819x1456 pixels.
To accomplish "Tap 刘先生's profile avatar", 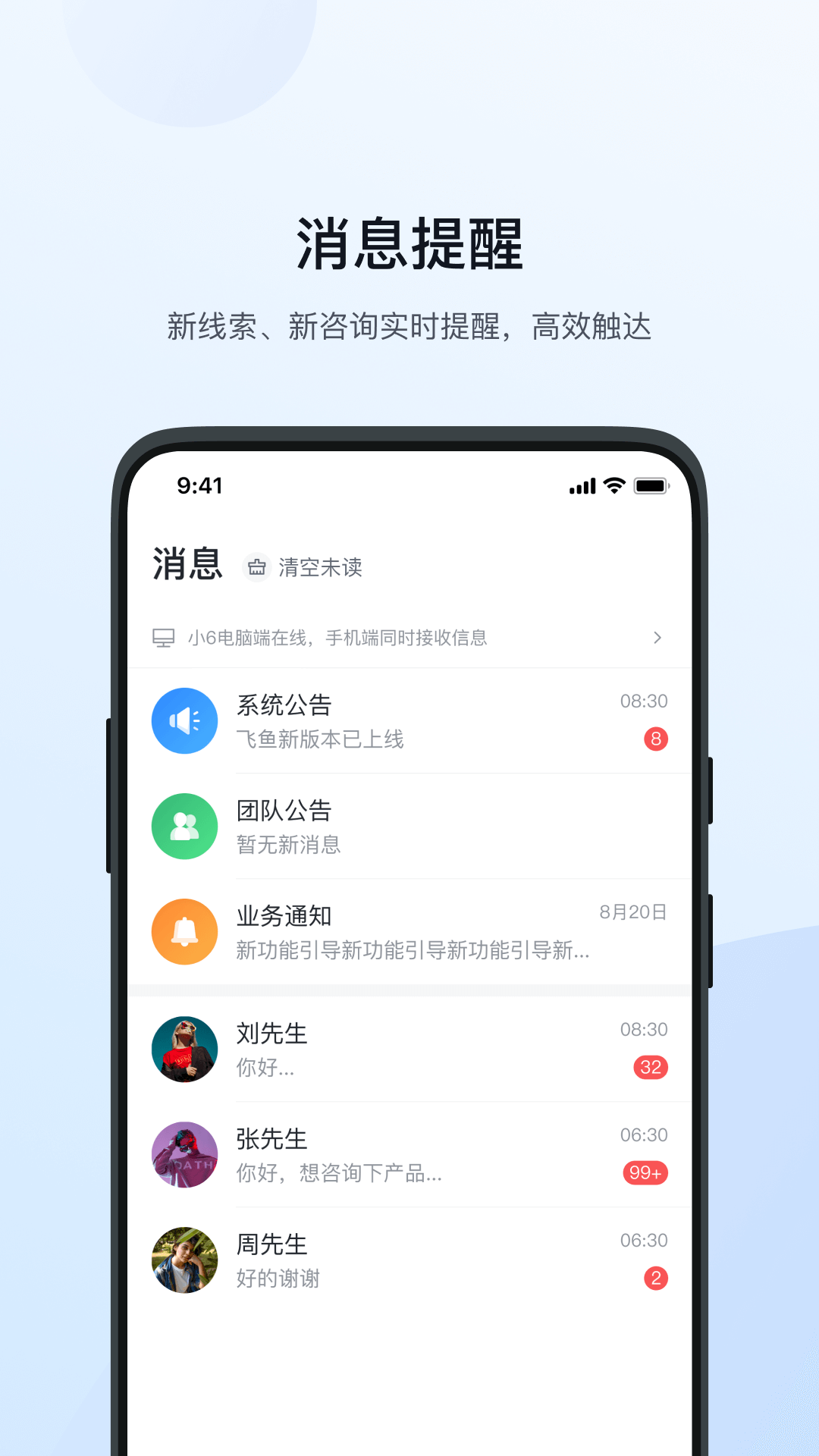I will click(x=184, y=1048).
